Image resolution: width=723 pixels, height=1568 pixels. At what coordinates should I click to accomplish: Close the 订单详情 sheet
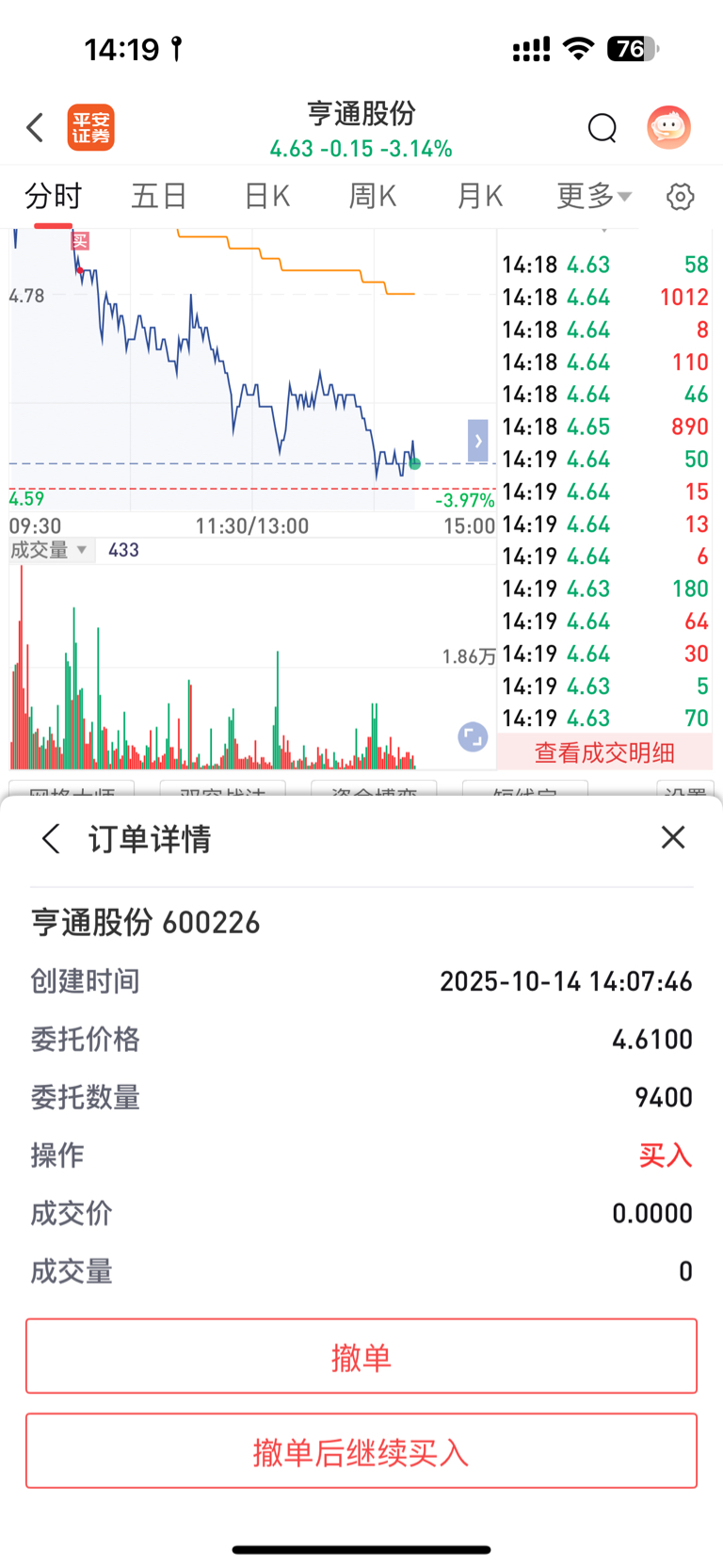click(672, 837)
